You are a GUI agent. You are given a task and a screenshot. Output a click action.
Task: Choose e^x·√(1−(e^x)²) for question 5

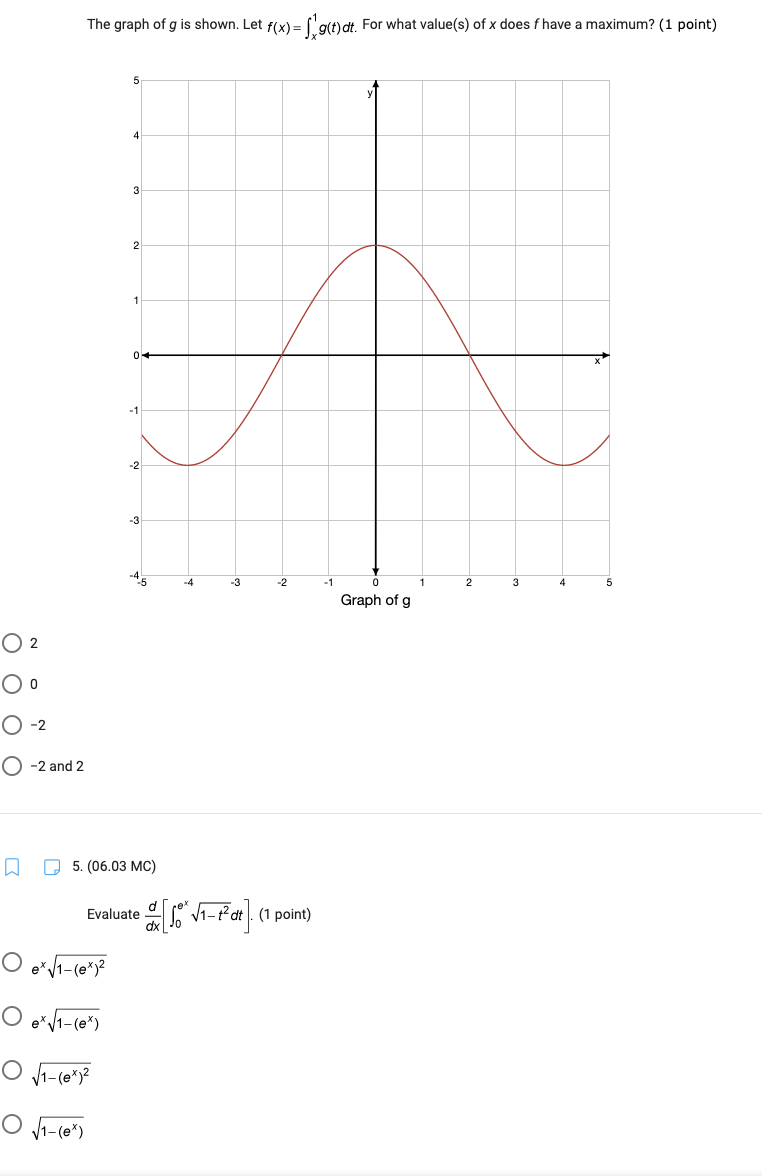(x=13, y=963)
